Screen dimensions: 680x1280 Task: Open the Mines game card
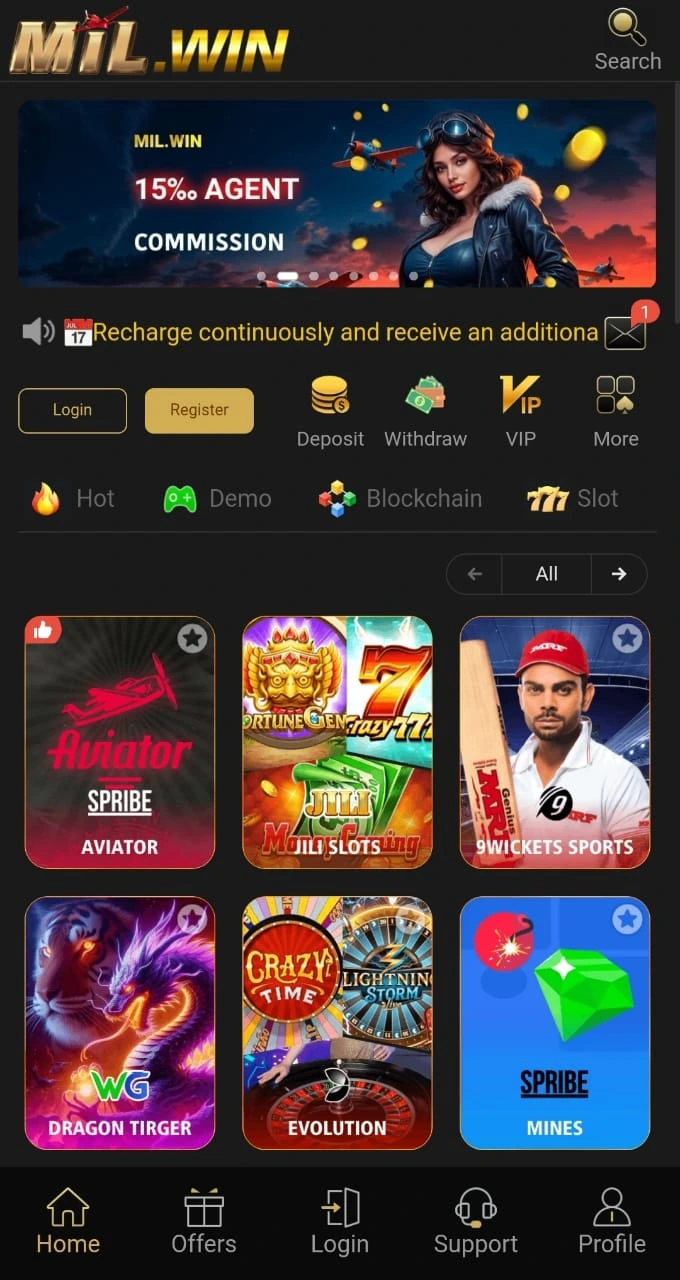pos(554,1022)
